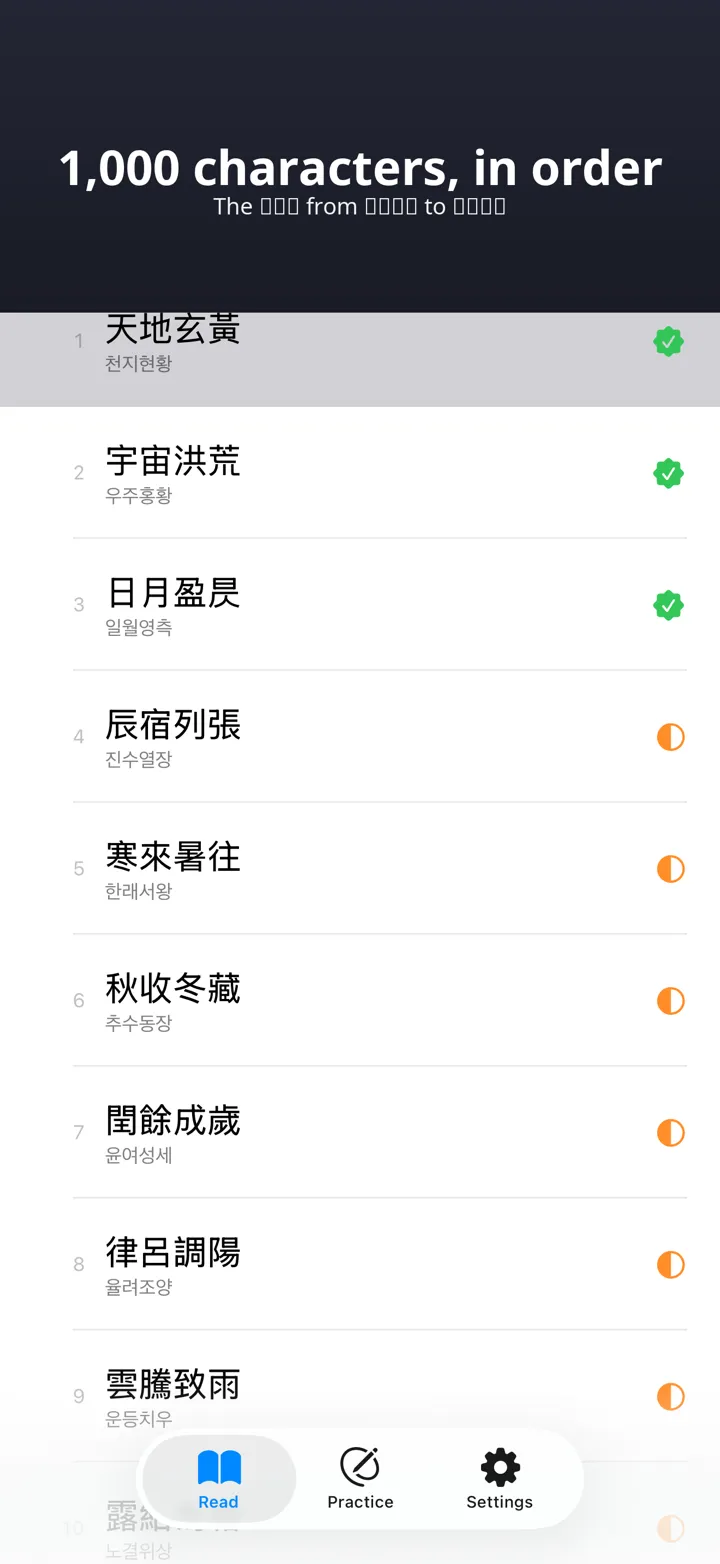The width and height of the screenshot is (720, 1564).
Task: Open the Settings tab
Action: coord(500,1479)
